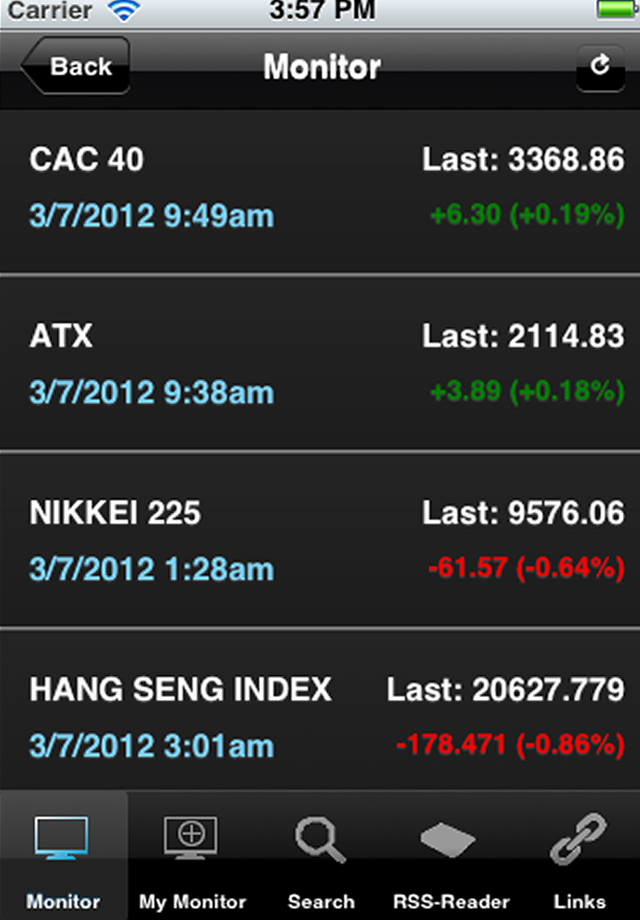640x920 pixels.
Task: Switch to the My Monitor tab
Action: pyautogui.click(x=192, y=858)
